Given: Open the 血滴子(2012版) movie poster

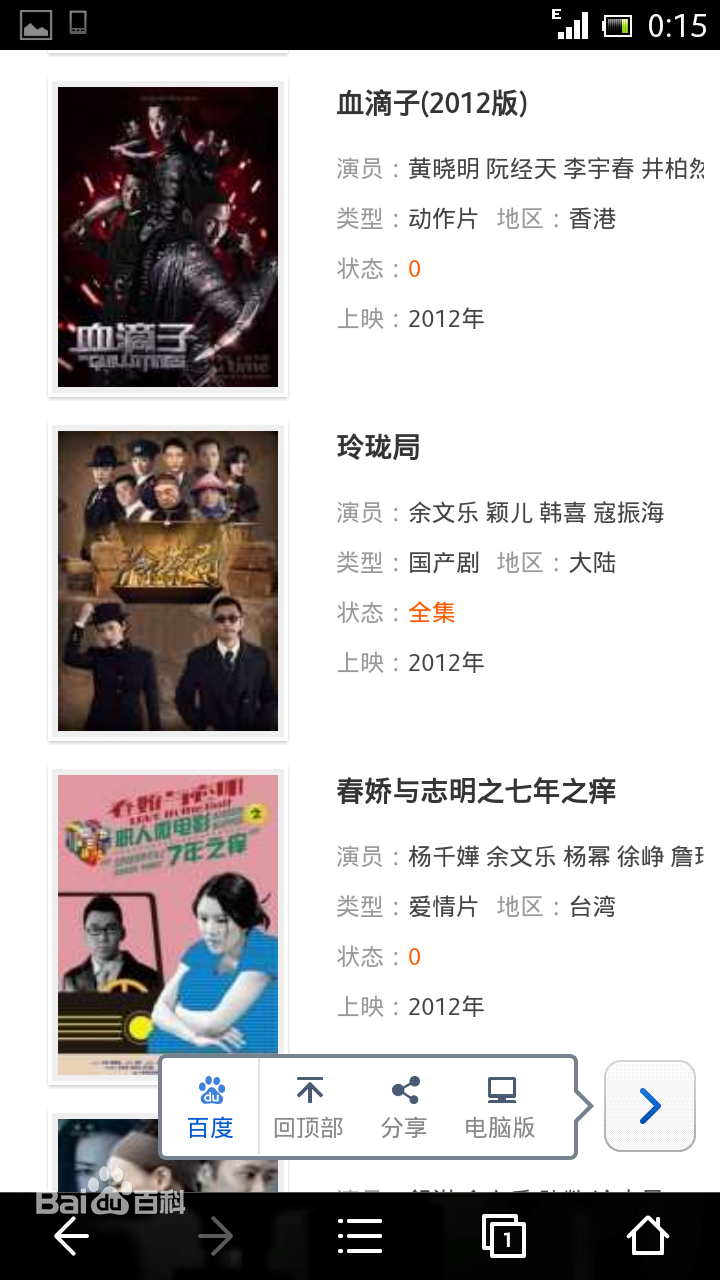Looking at the screenshot, I should point(168,237).
